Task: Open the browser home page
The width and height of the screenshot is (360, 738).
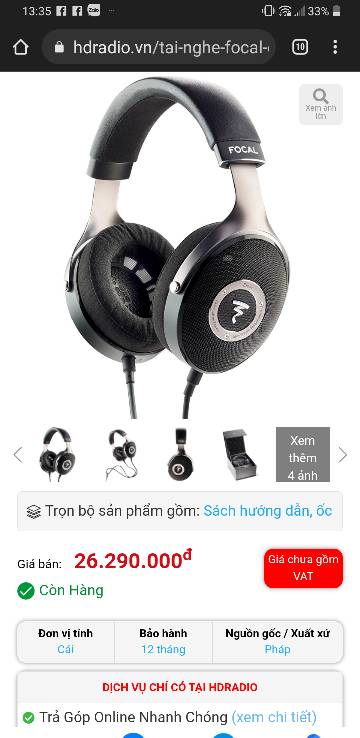Action: click(21, 47)
